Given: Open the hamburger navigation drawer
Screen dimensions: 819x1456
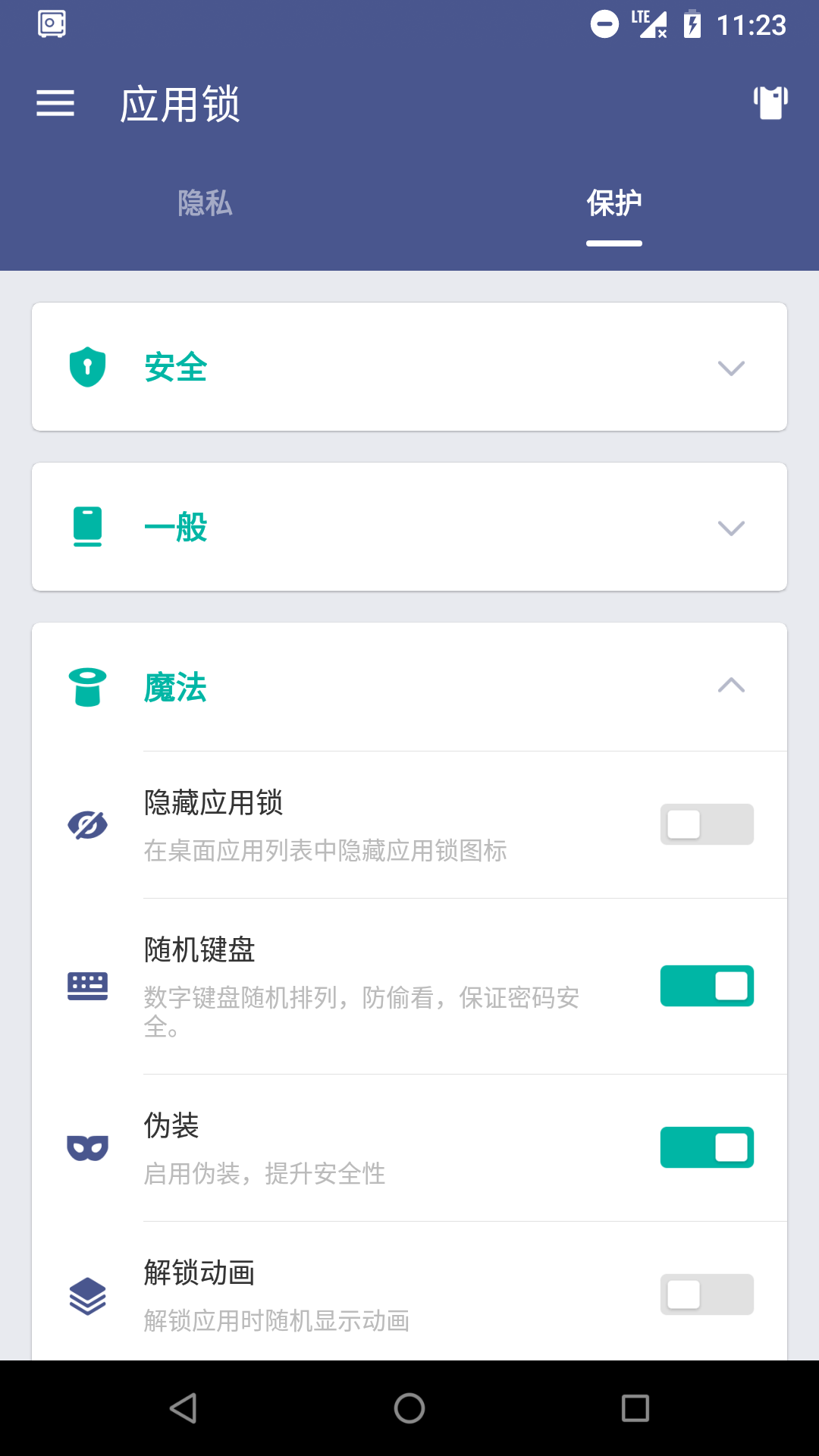Looking at the screenshot, I should (55, 103).
